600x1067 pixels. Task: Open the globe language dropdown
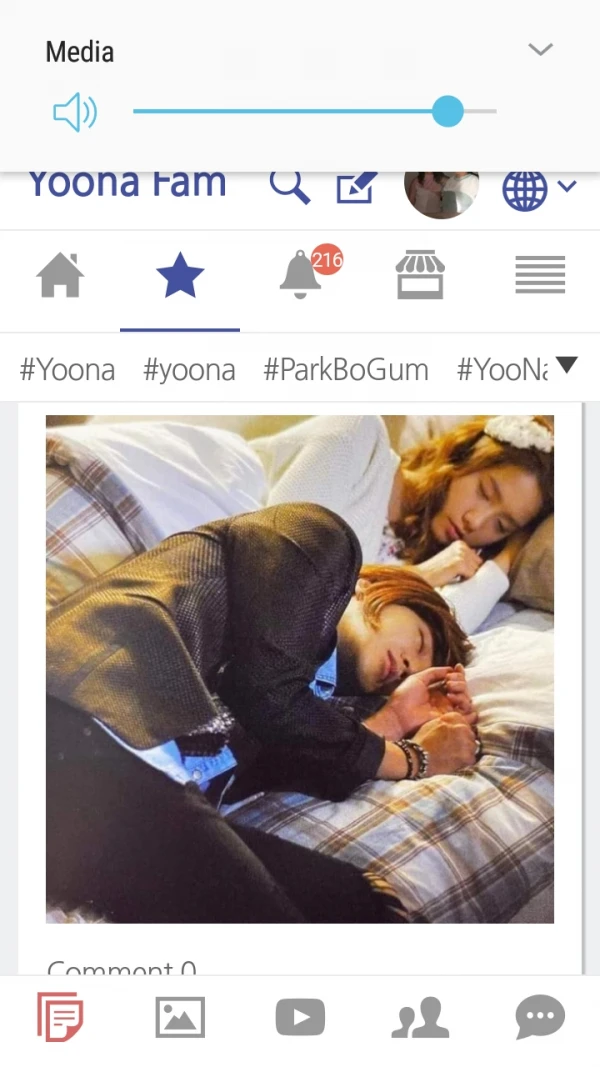pyautogui.click(x=538, y=189)
